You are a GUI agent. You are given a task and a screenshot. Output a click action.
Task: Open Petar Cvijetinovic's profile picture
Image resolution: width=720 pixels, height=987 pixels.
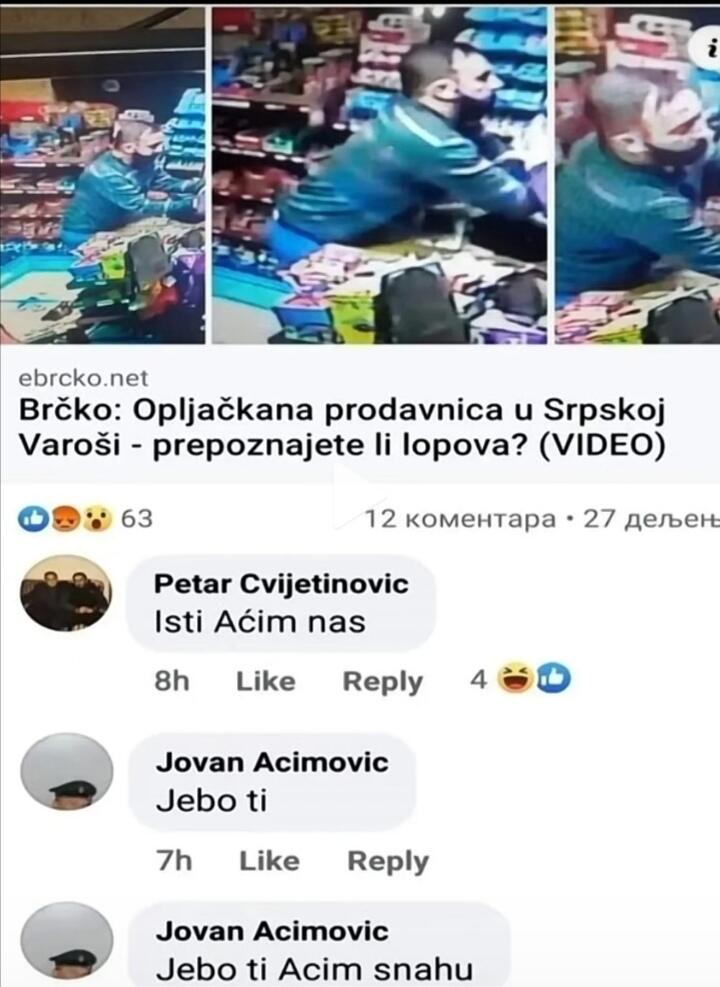click(66, 594)
